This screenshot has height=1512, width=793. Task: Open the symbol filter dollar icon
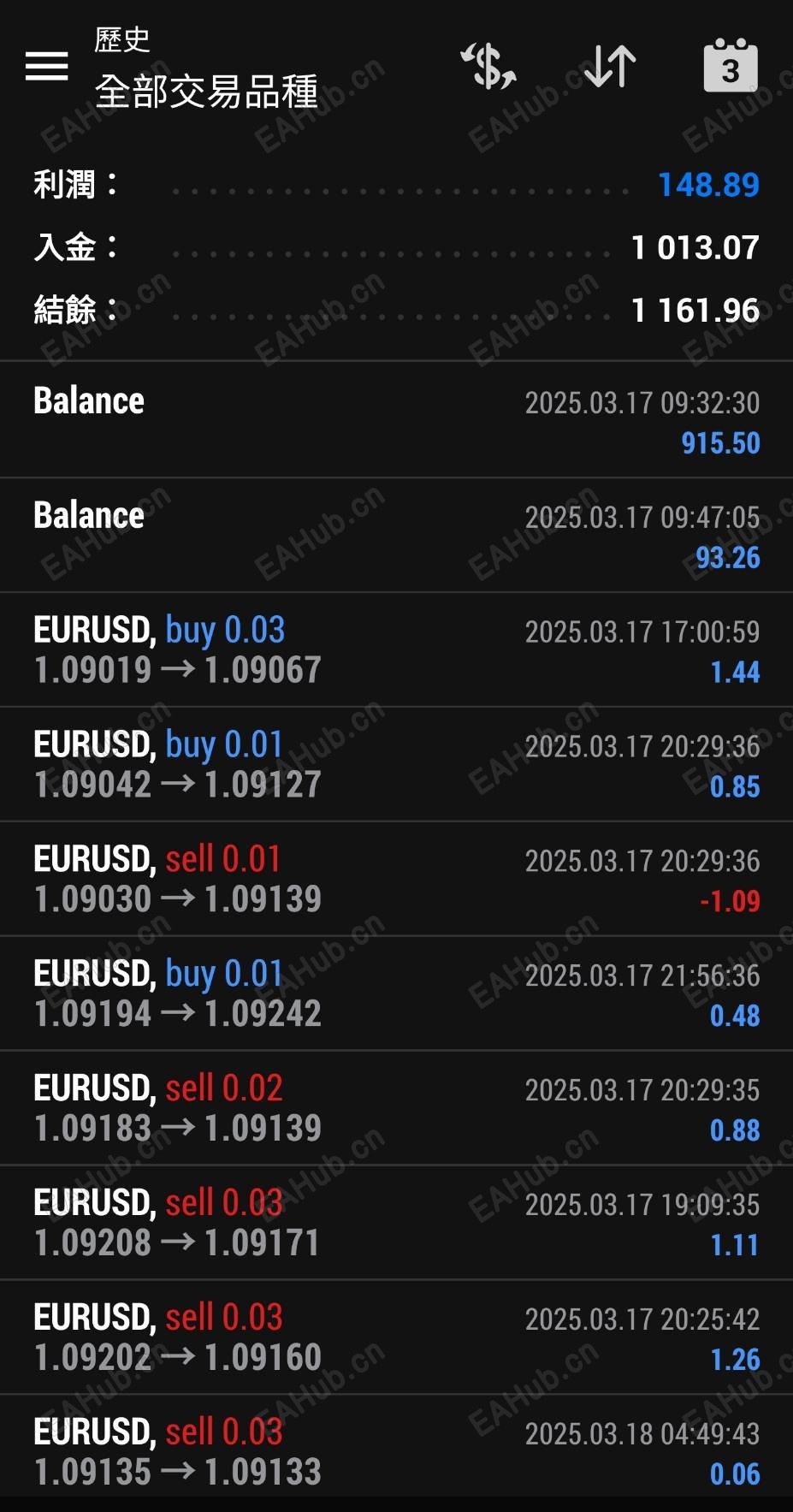(x=488, y=66)
